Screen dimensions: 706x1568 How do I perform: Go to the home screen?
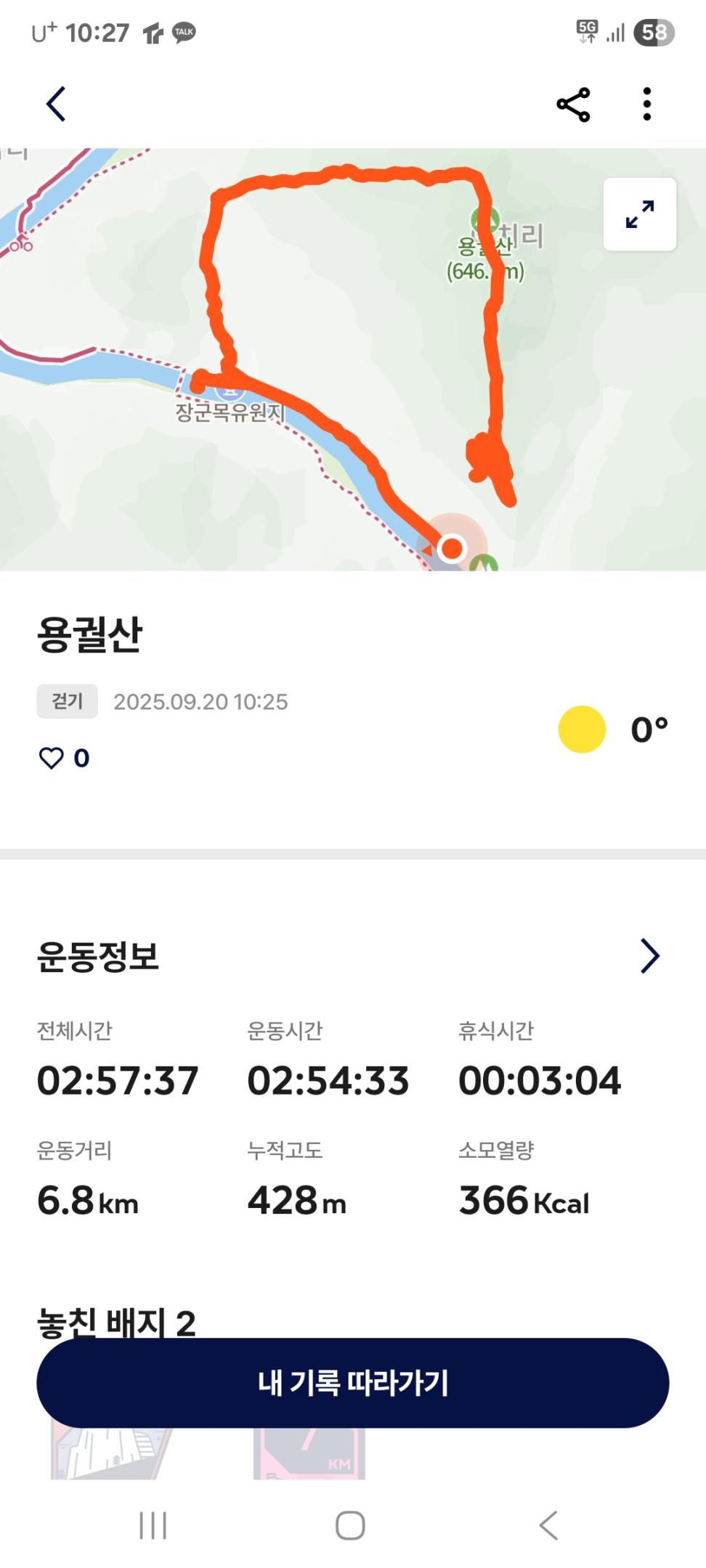pyautogui.click(x=350, y=1525)
